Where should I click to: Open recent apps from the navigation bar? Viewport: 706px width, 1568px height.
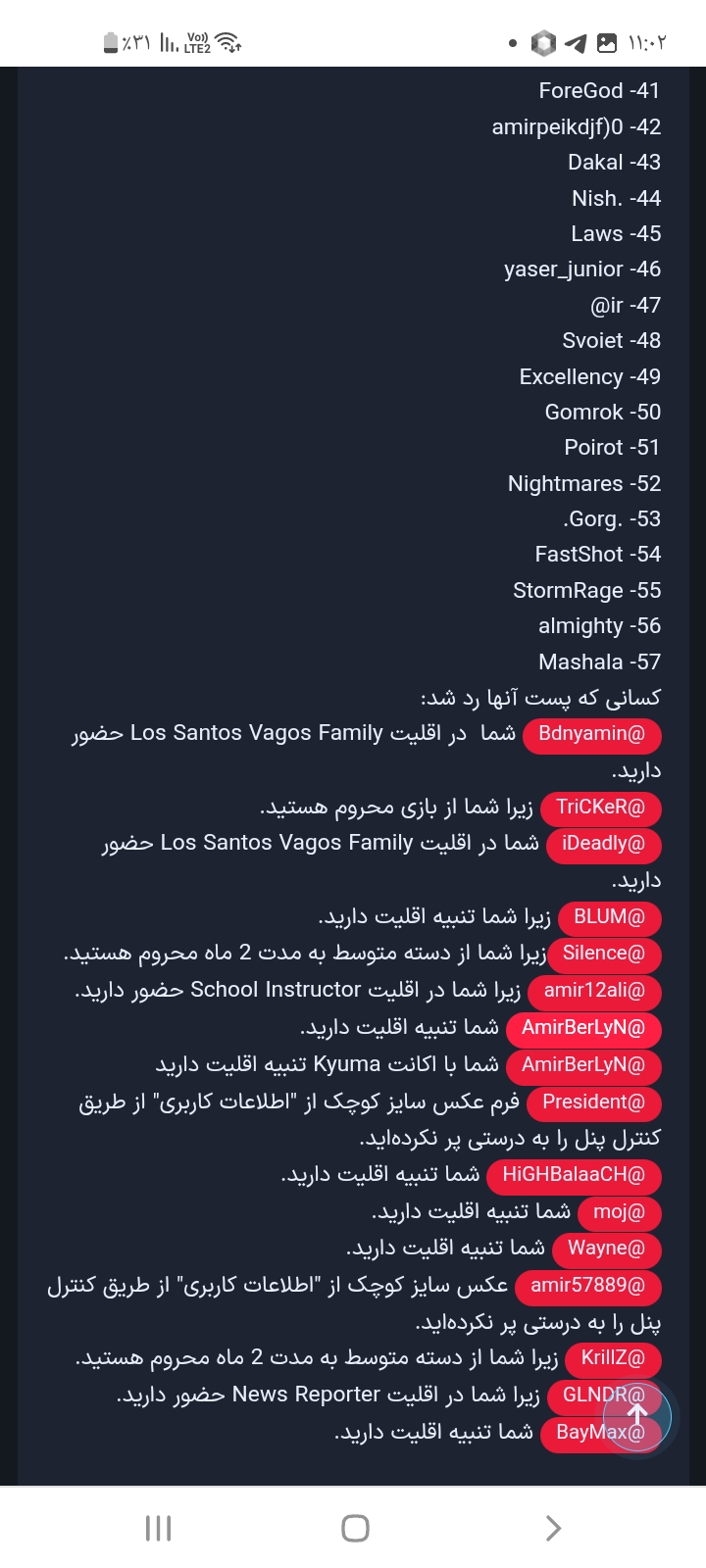[x=158, y=1528]
